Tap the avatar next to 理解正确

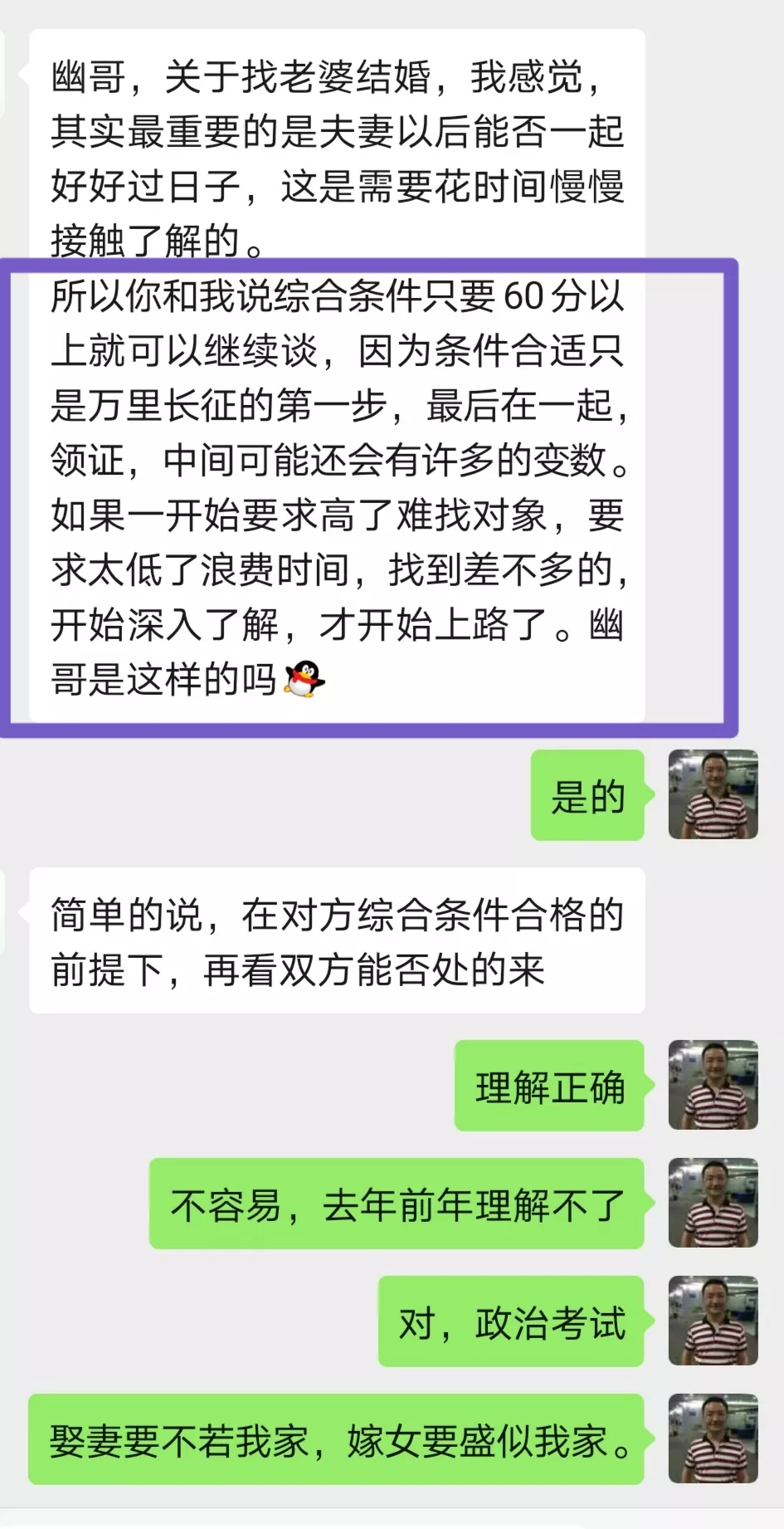click(x=713, y=1085)
